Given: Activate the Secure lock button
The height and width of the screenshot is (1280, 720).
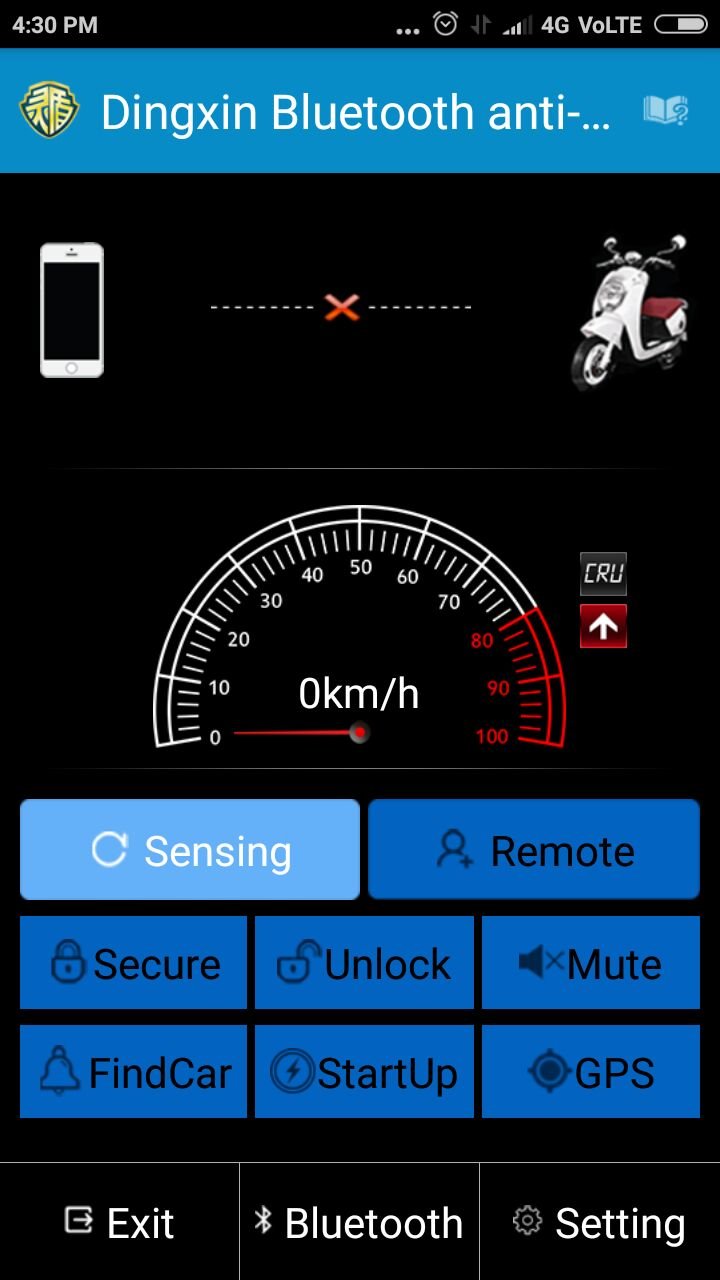Looking at the screenshot, I should [133, 963].
